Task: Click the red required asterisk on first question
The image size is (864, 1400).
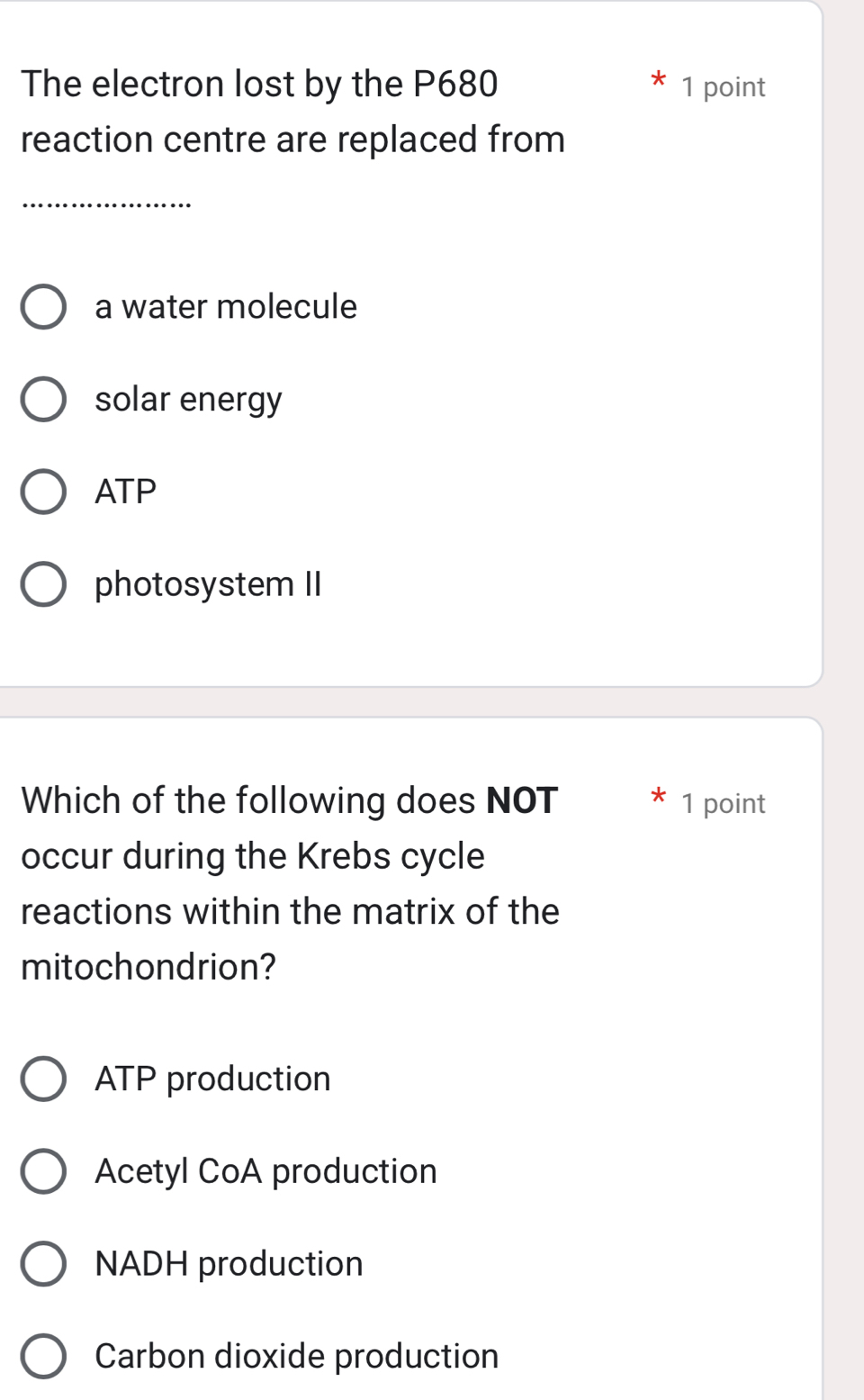Action: pyautogui.click(x=658, y=81)
